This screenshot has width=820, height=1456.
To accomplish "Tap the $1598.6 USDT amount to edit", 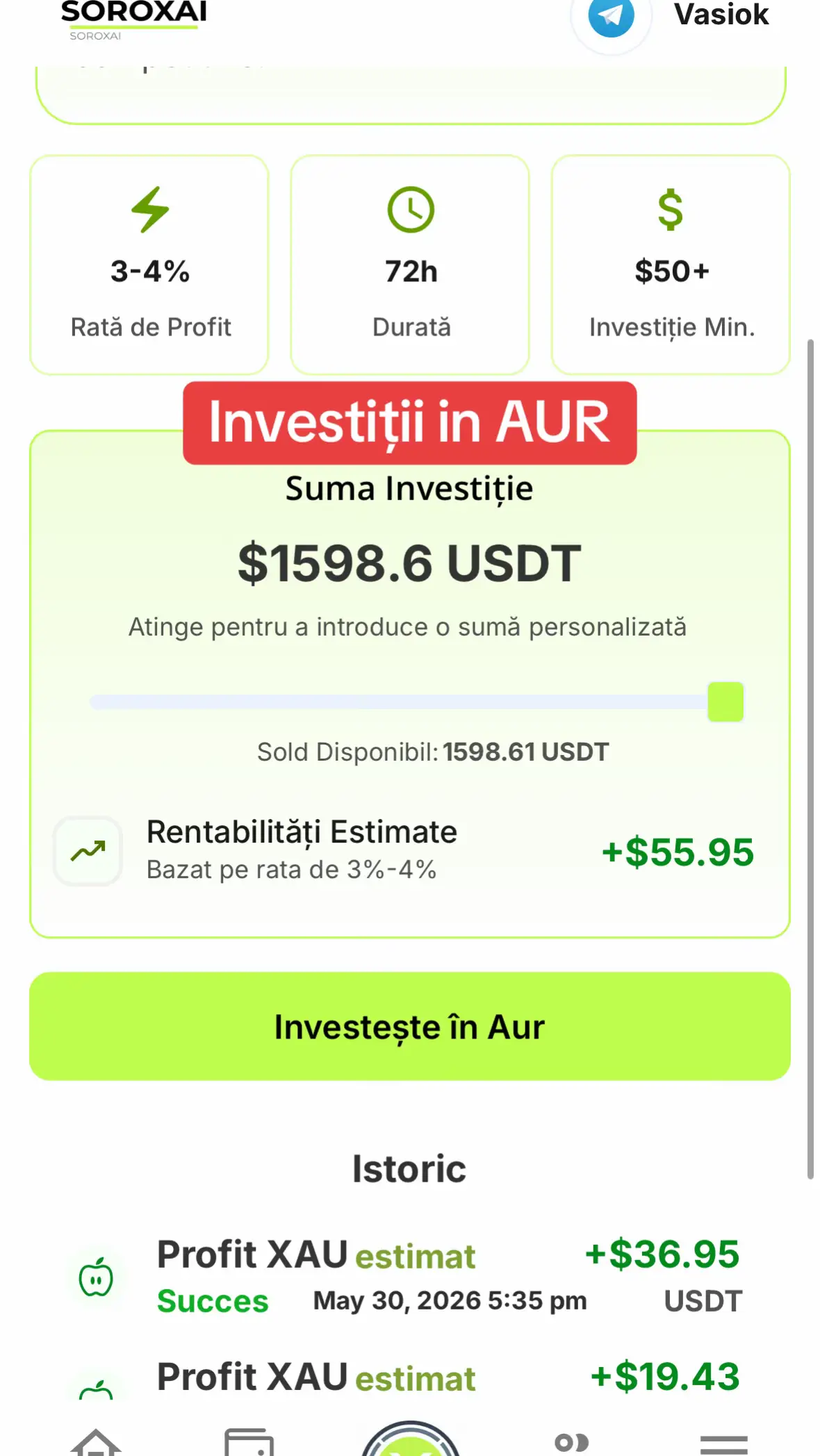I will click(409, 563).
